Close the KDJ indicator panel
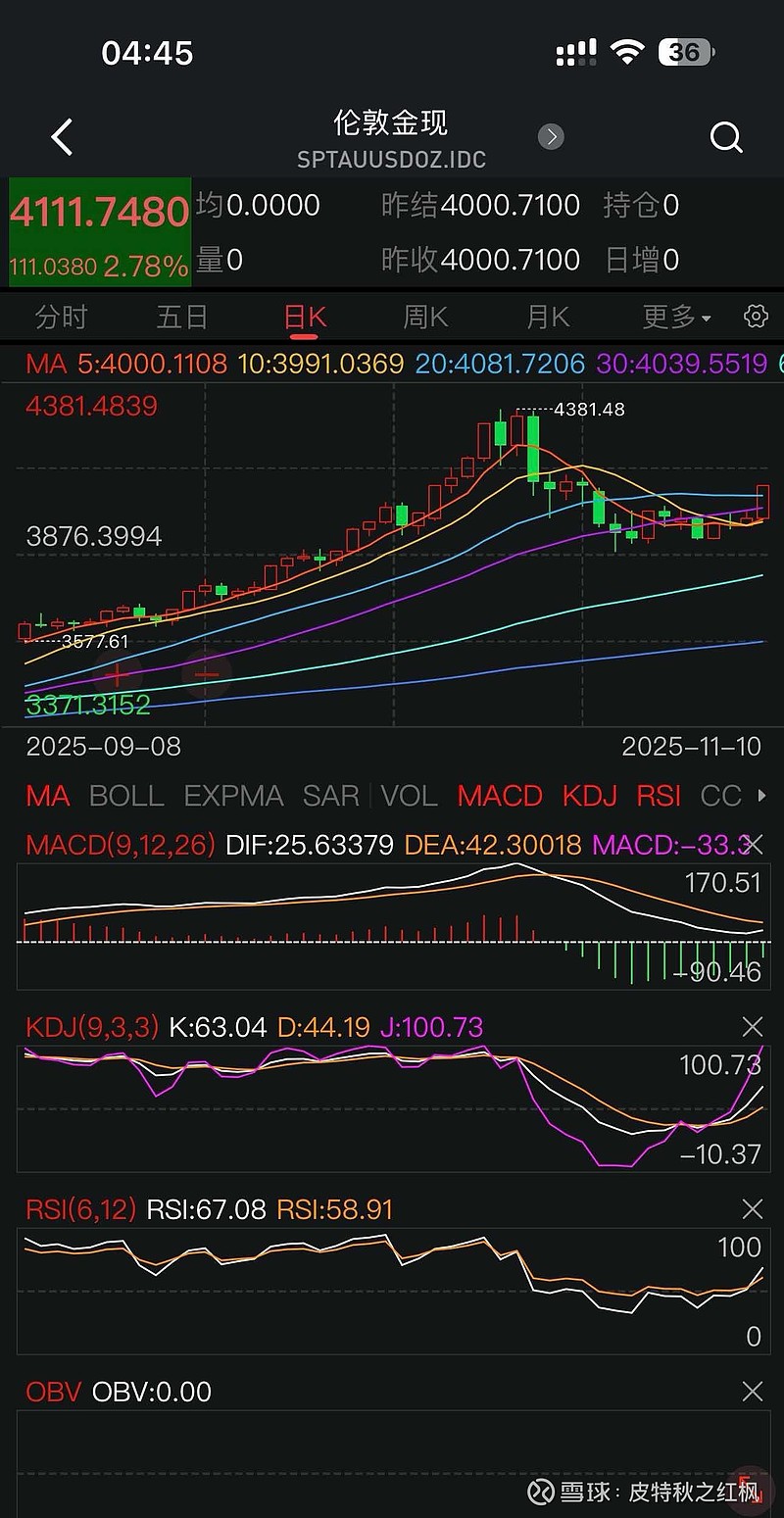Viewport: 784px width, 1518px height. pos(753,1026)
